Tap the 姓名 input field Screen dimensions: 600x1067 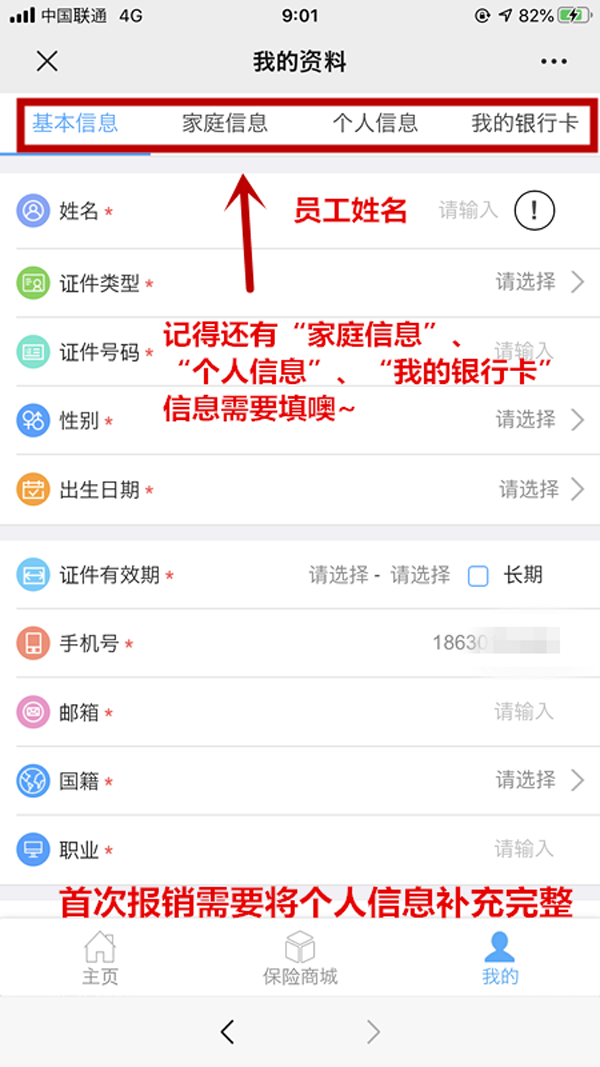click(467, 211)
